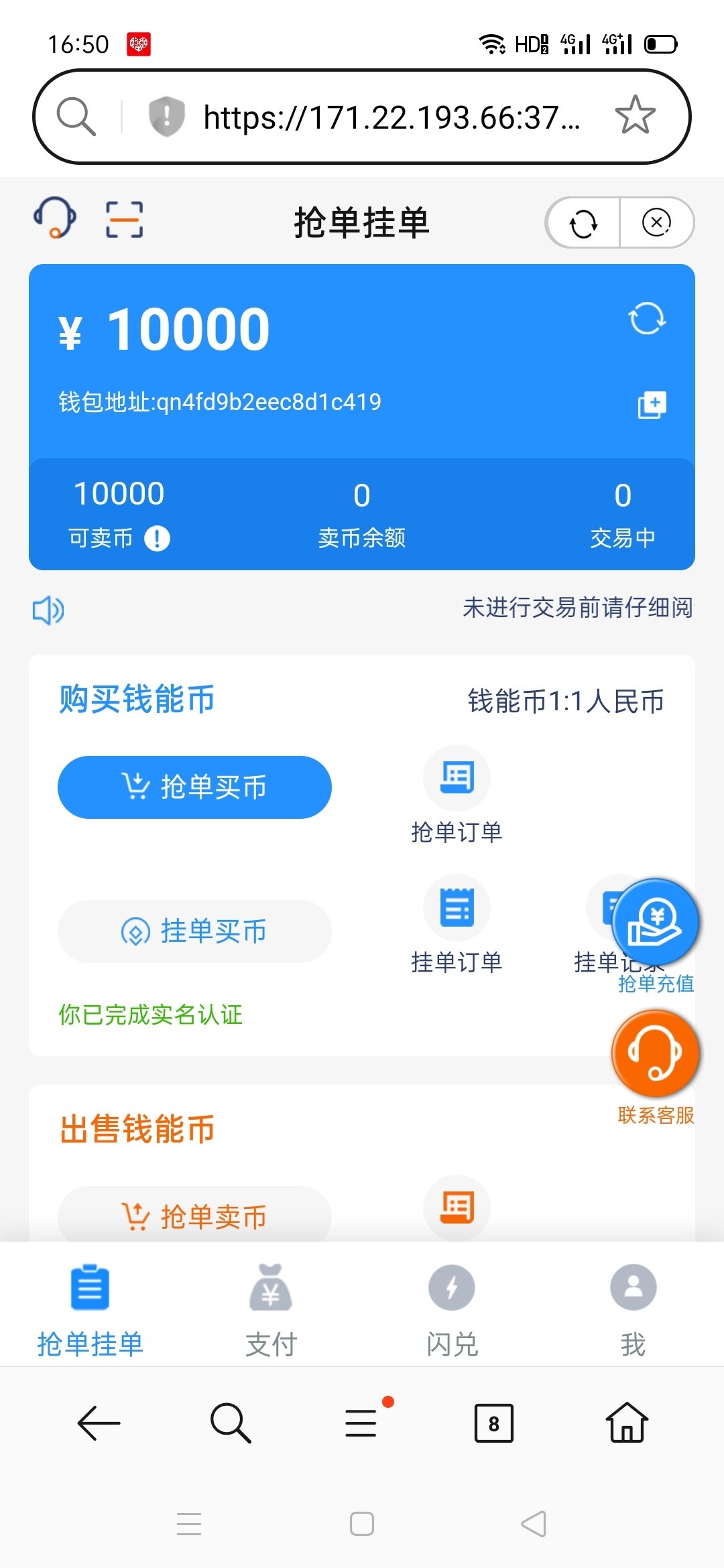Switch to the 我 tab
This screenshot has height=1568, width=724.
pyautogui.click(x=633, y=1310)
